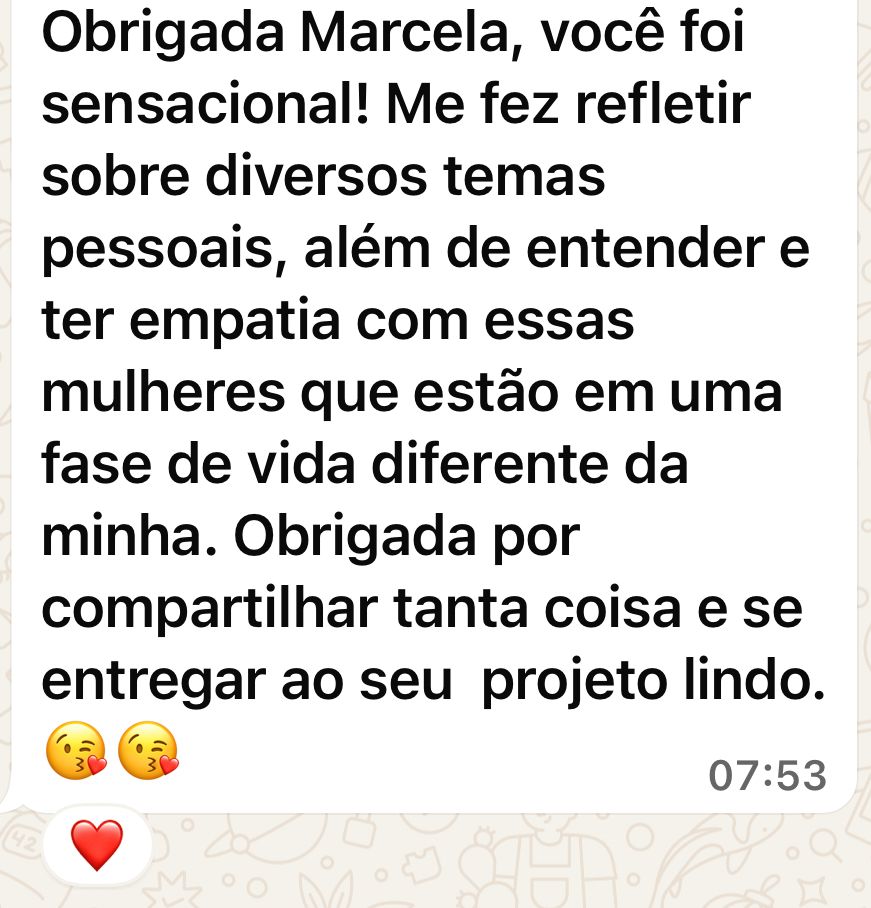This screenshot has height=908, width=871.
Task: Click the message bubble to select it
Action: click(x=430, y=400)
